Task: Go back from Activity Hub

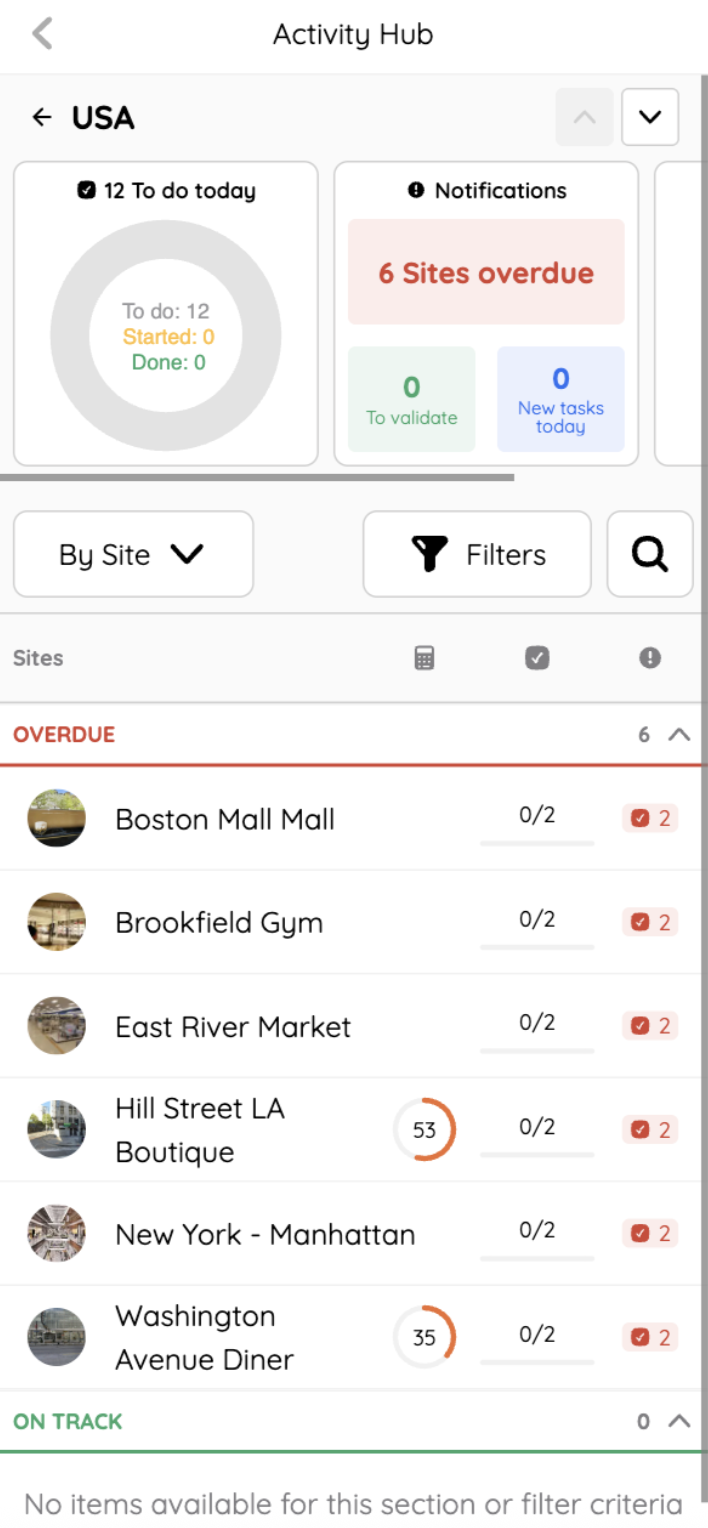Action: pos(42,34)
